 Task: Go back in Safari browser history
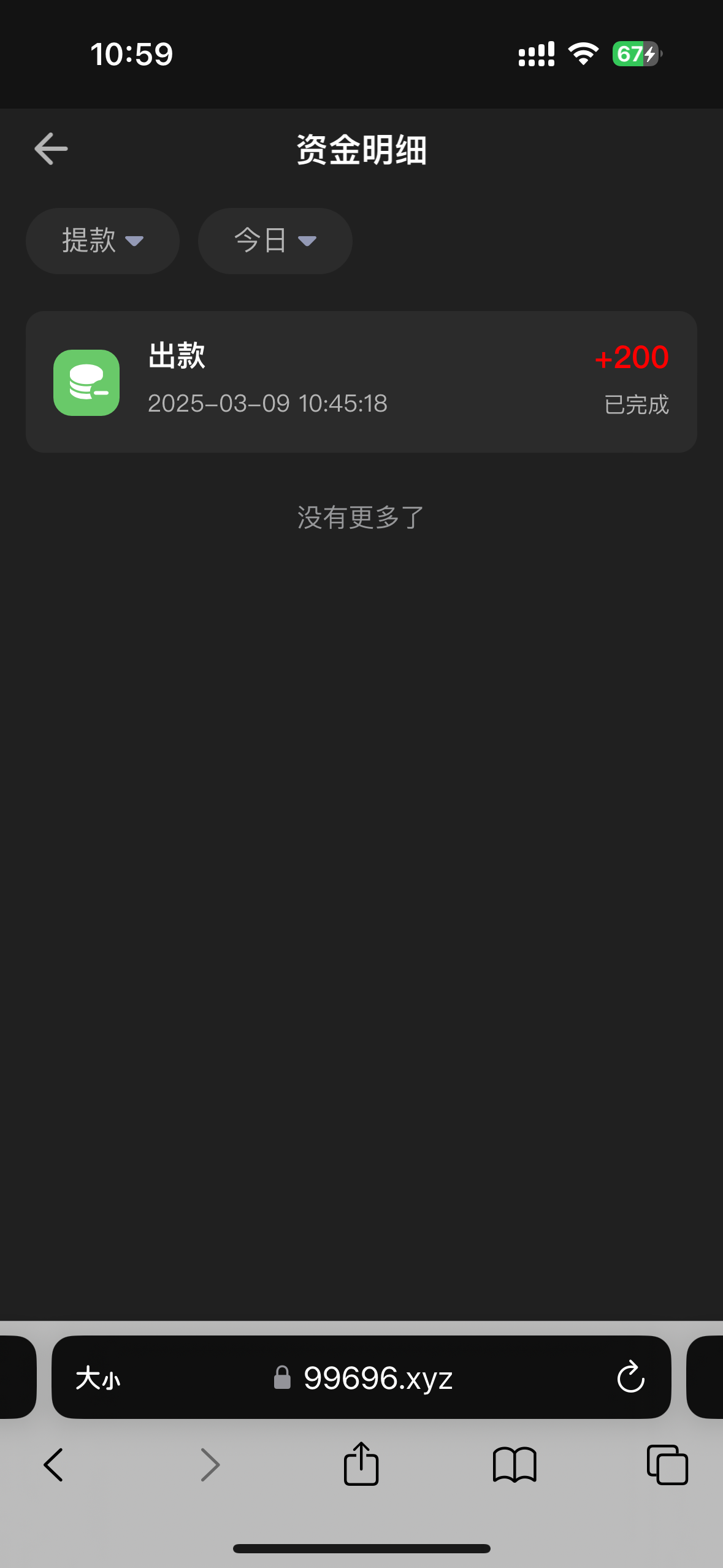[54, 1466]
